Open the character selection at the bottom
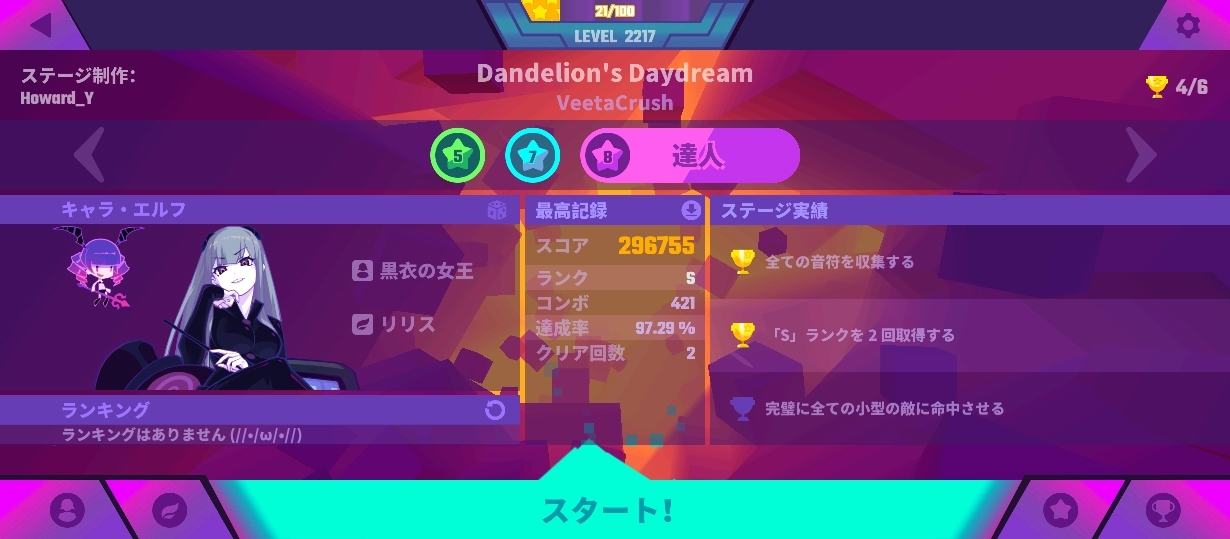Viewport: 1230px width, 539px height. point(67,511)
